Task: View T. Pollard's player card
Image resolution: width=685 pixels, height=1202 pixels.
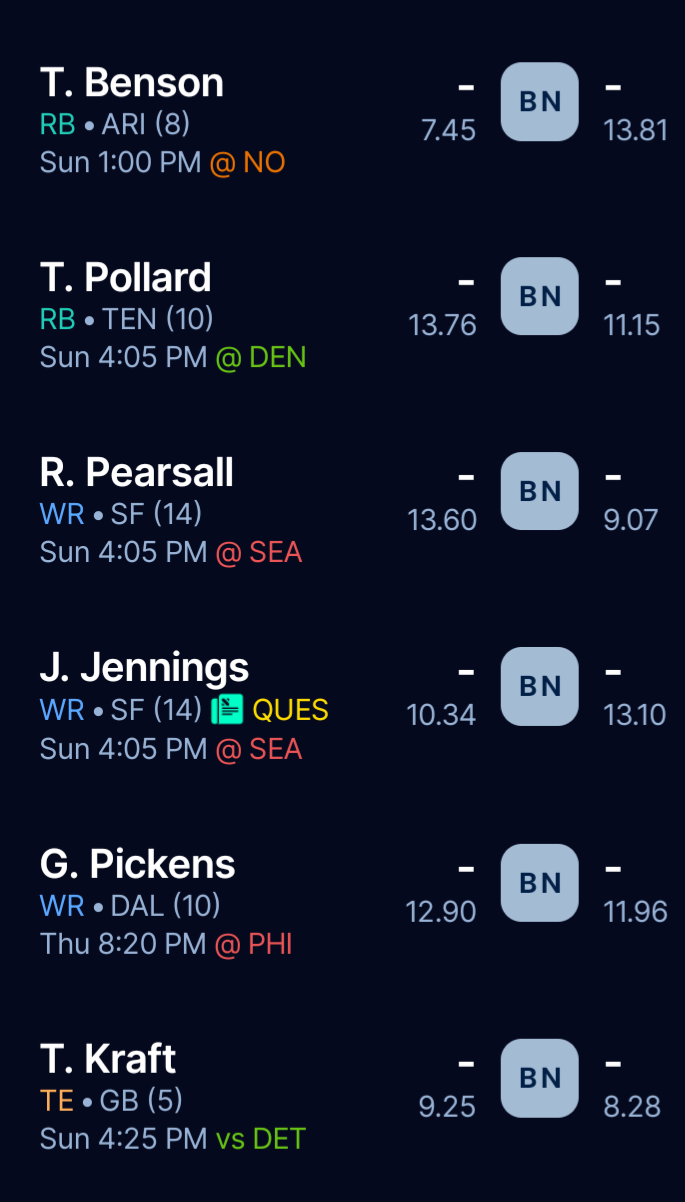Action: click(x=126, y=278)
